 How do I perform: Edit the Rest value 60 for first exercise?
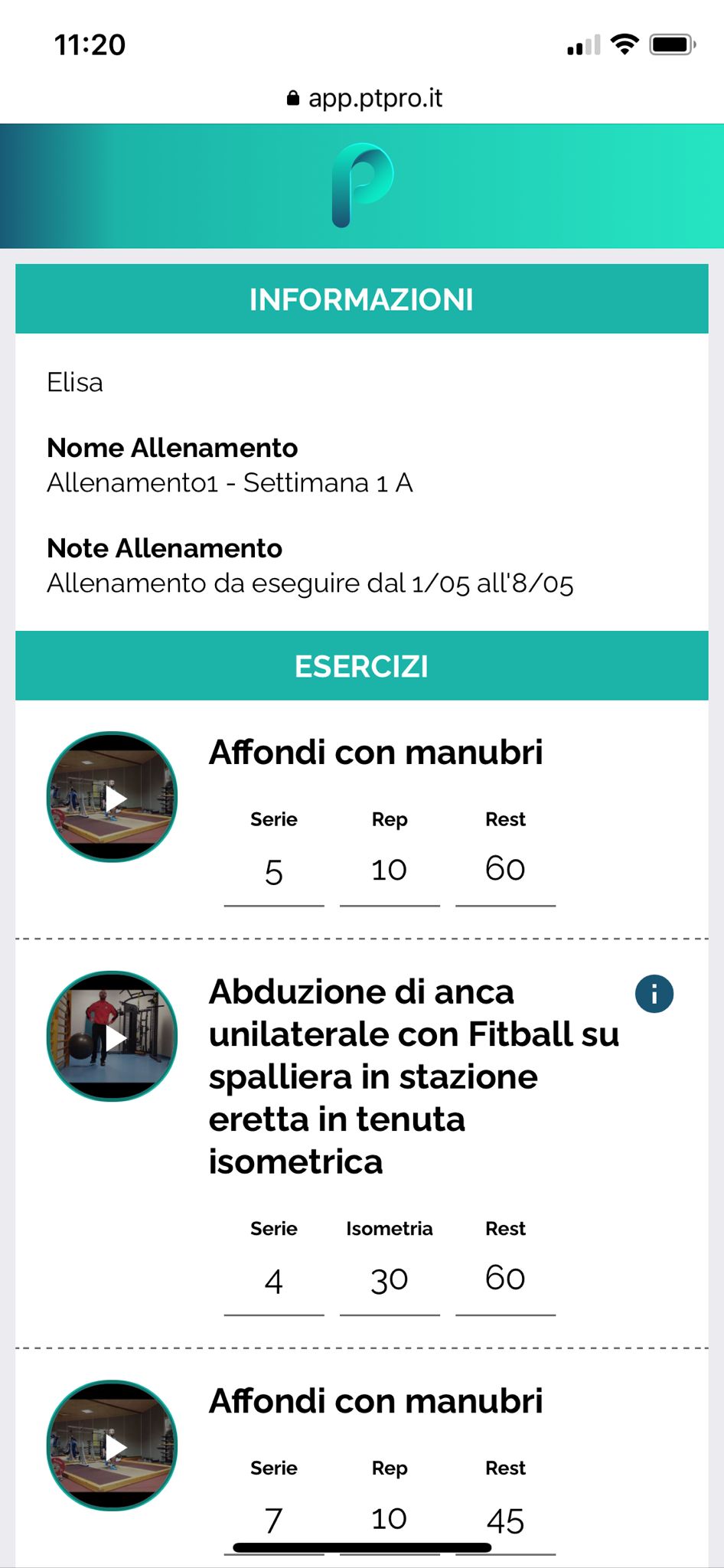pyautogui.click(x=504, y=868)
